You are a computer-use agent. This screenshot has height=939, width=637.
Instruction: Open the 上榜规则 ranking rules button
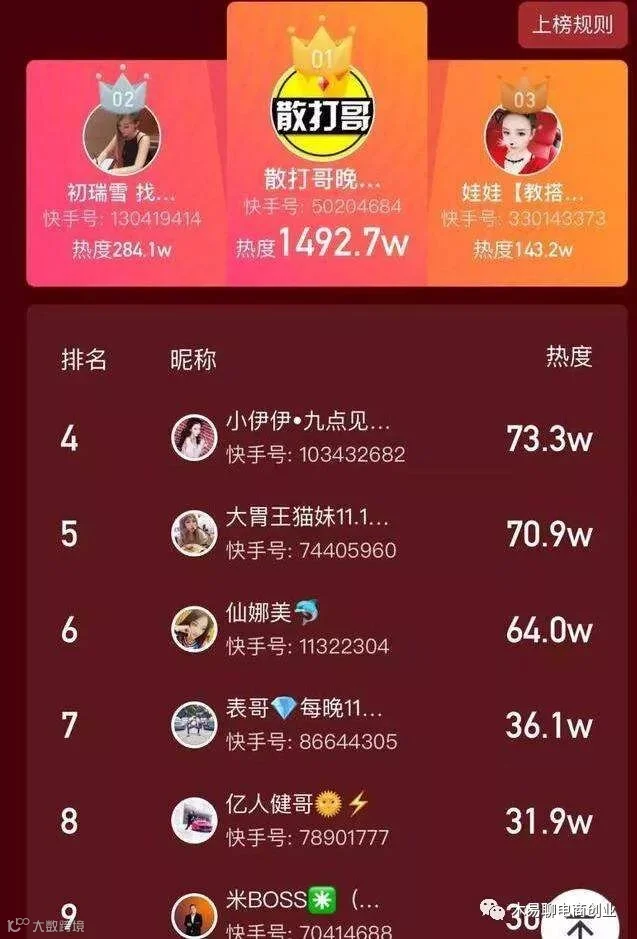(x=572, y=25)
